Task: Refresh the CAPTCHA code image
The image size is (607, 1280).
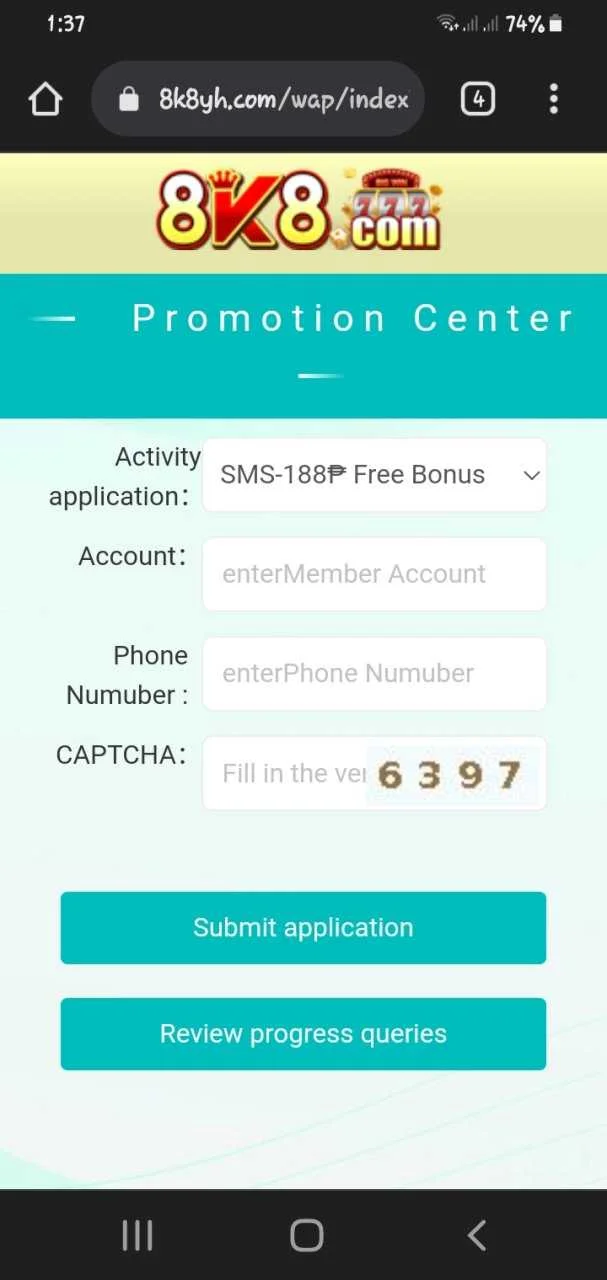Action: pyautogui.click(x=451, y=775)
